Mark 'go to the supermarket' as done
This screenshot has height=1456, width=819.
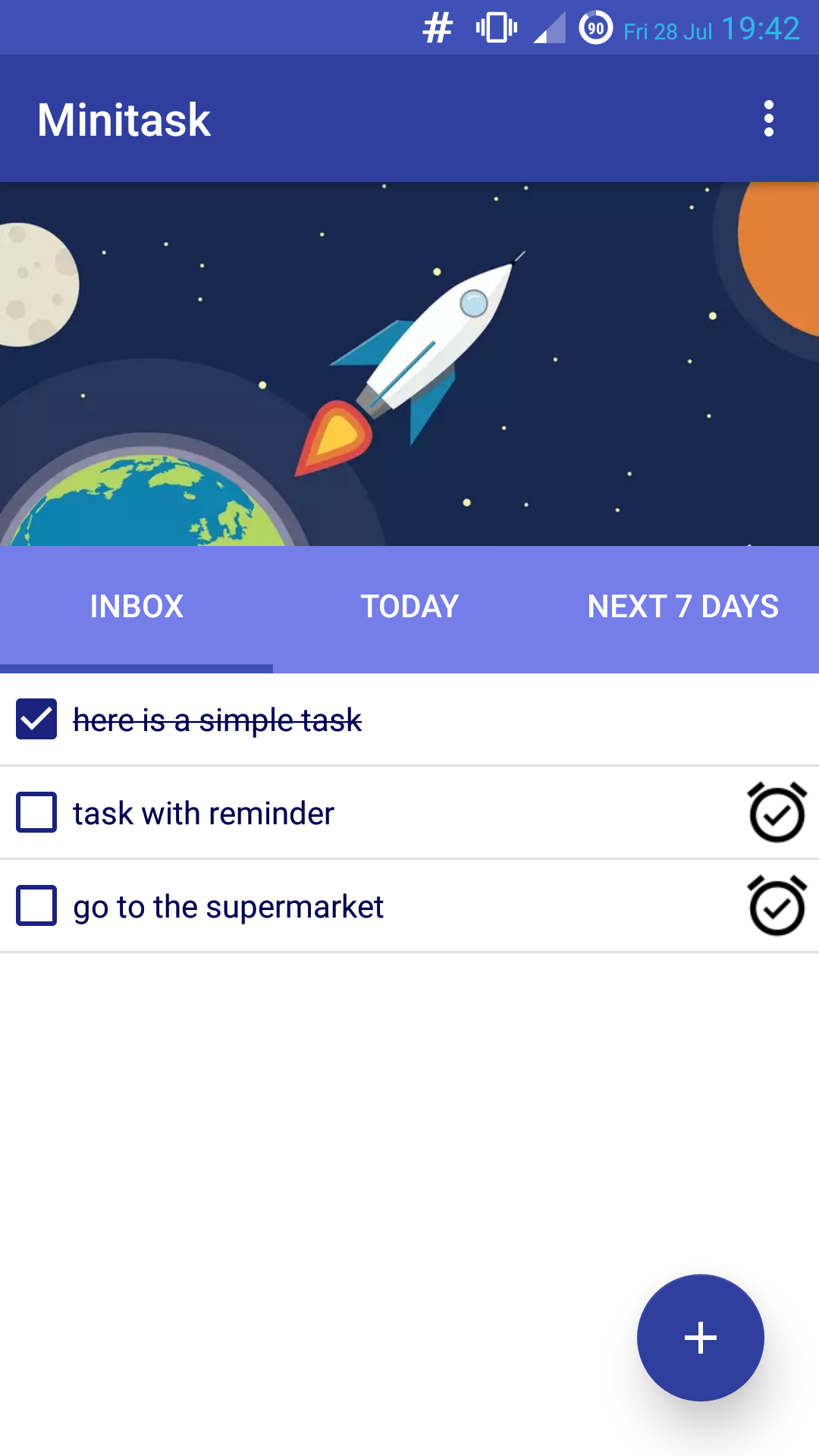(x=36, y=905)
